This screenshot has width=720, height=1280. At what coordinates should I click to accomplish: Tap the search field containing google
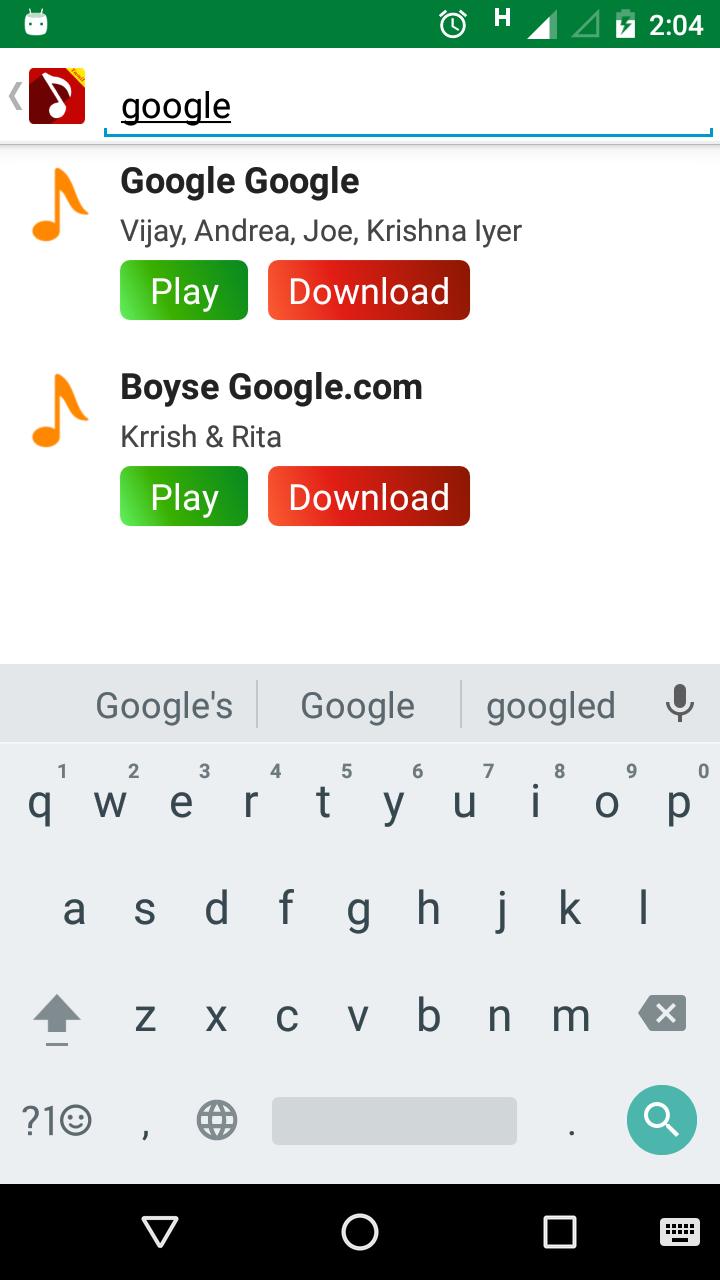click(x=408, y=106)
